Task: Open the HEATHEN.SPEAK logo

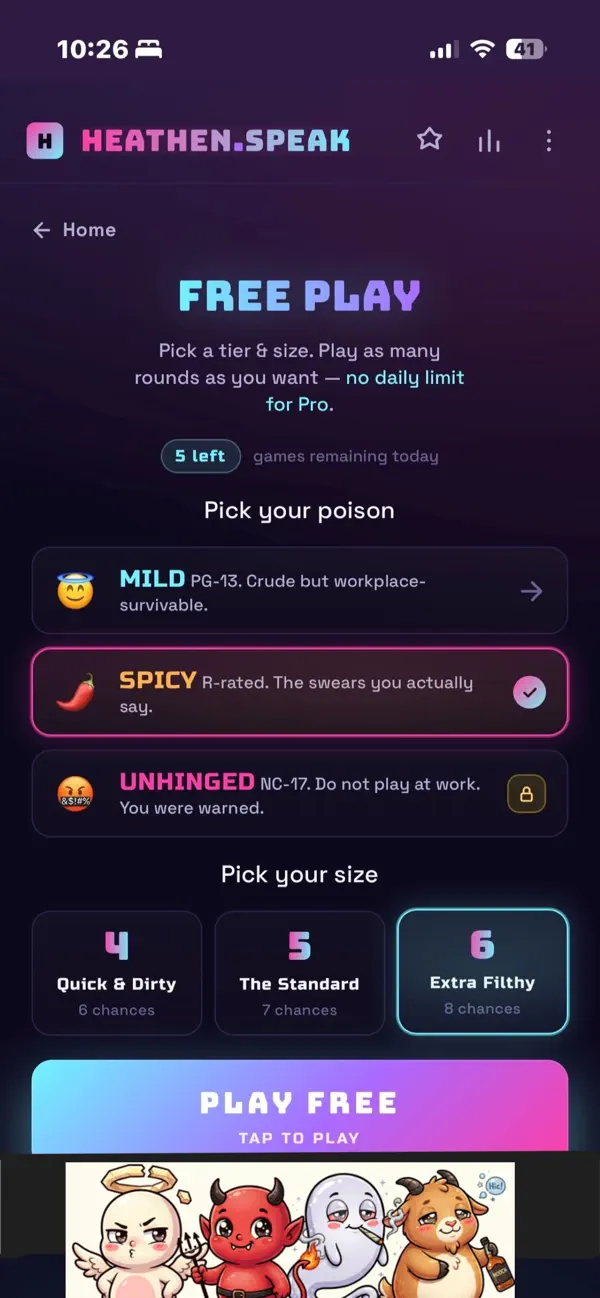Action: click(x=188, y=141)
